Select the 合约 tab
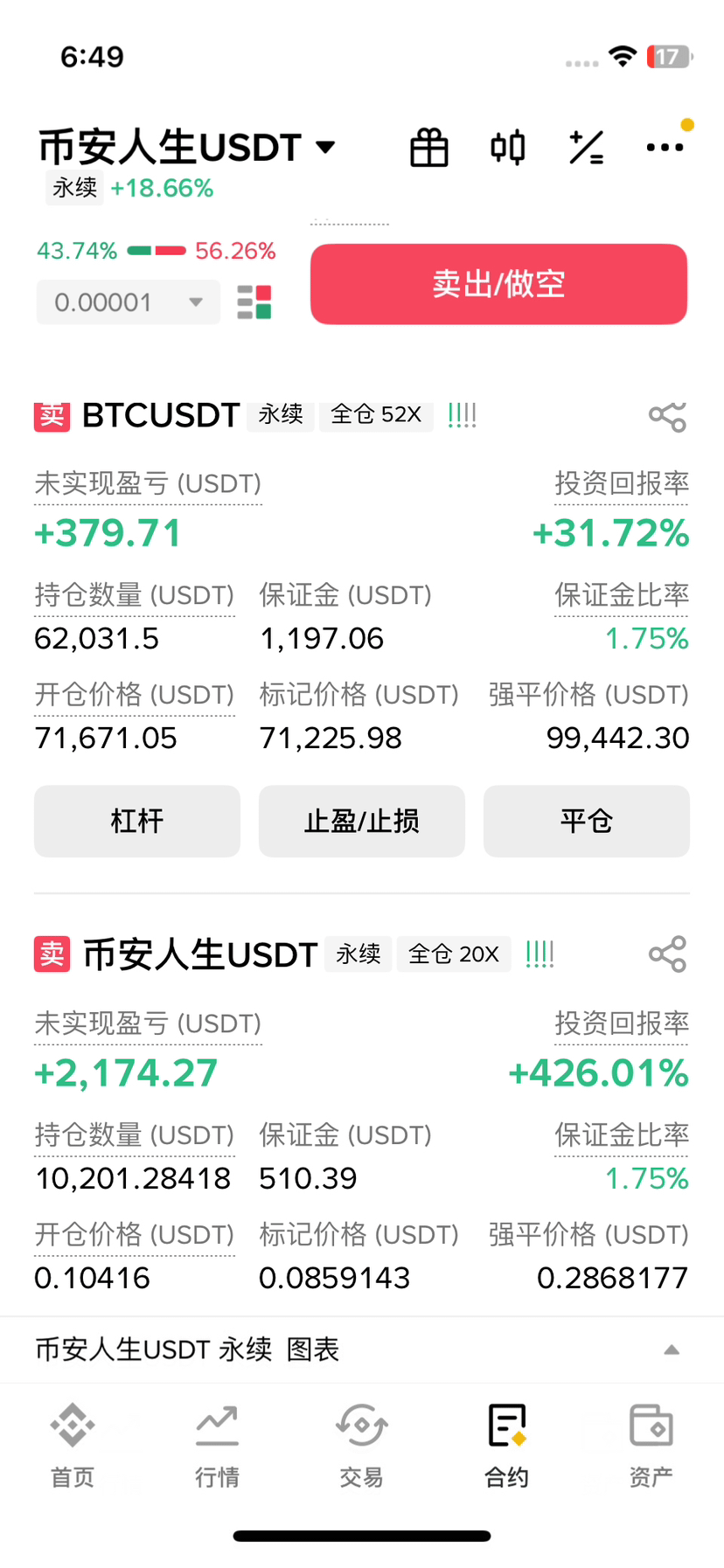724x1568 pixels. [507, 1445]
